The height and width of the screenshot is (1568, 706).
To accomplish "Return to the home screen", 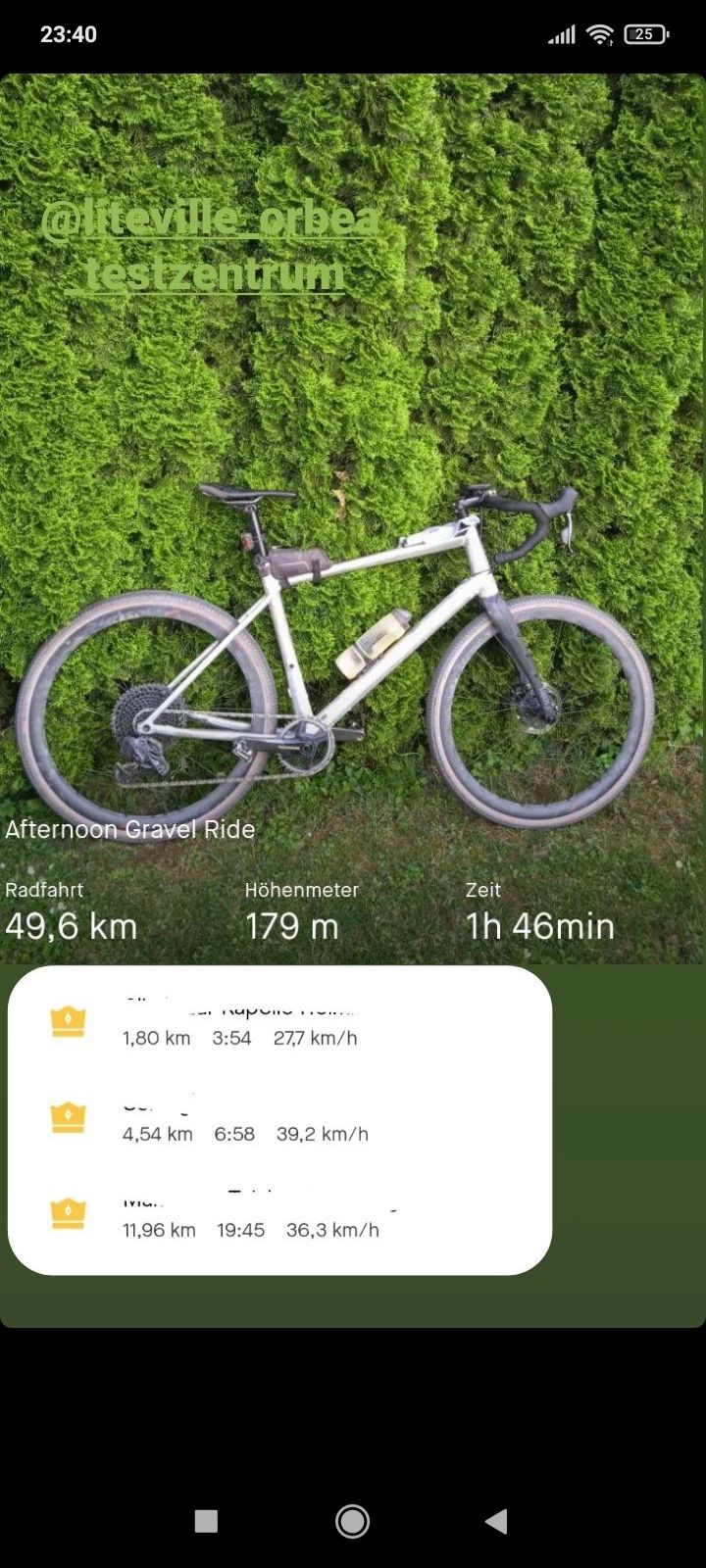I will point(352,1521).
